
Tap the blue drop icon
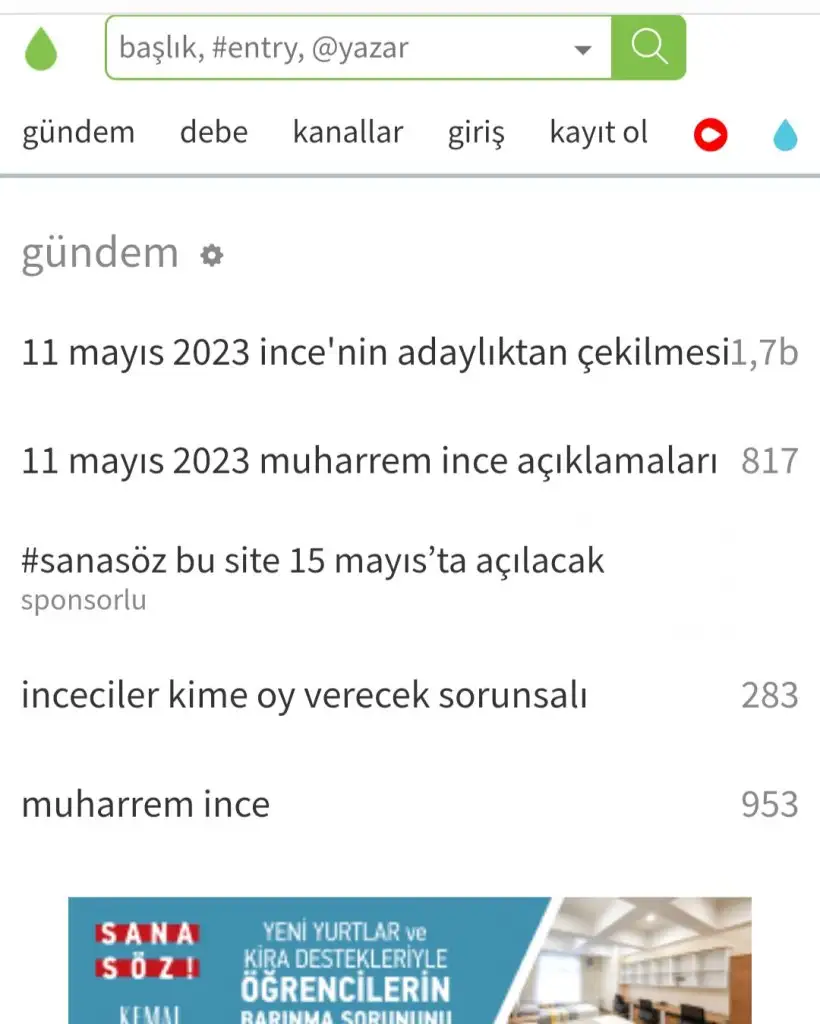(x=785, y=135)
